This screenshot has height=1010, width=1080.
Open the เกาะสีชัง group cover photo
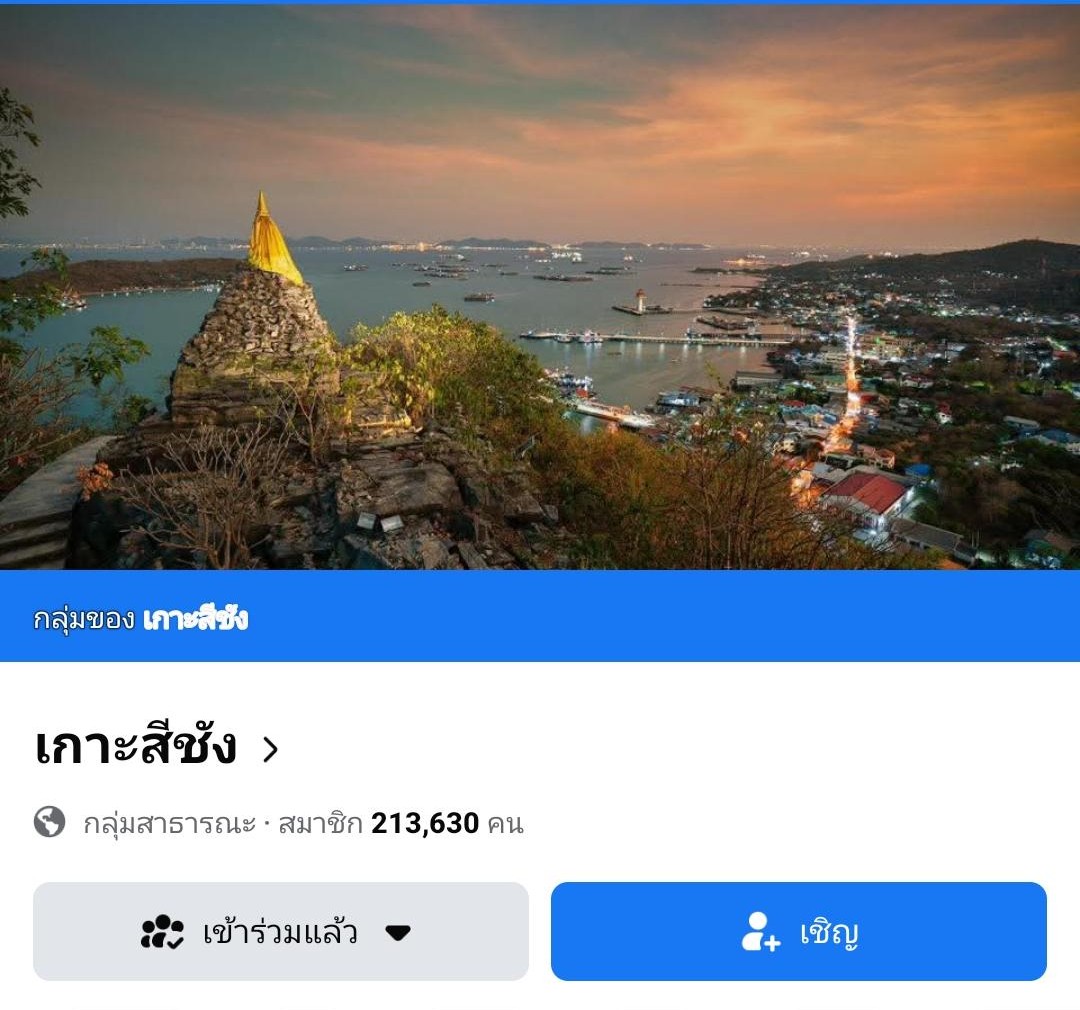click(540, 290)
